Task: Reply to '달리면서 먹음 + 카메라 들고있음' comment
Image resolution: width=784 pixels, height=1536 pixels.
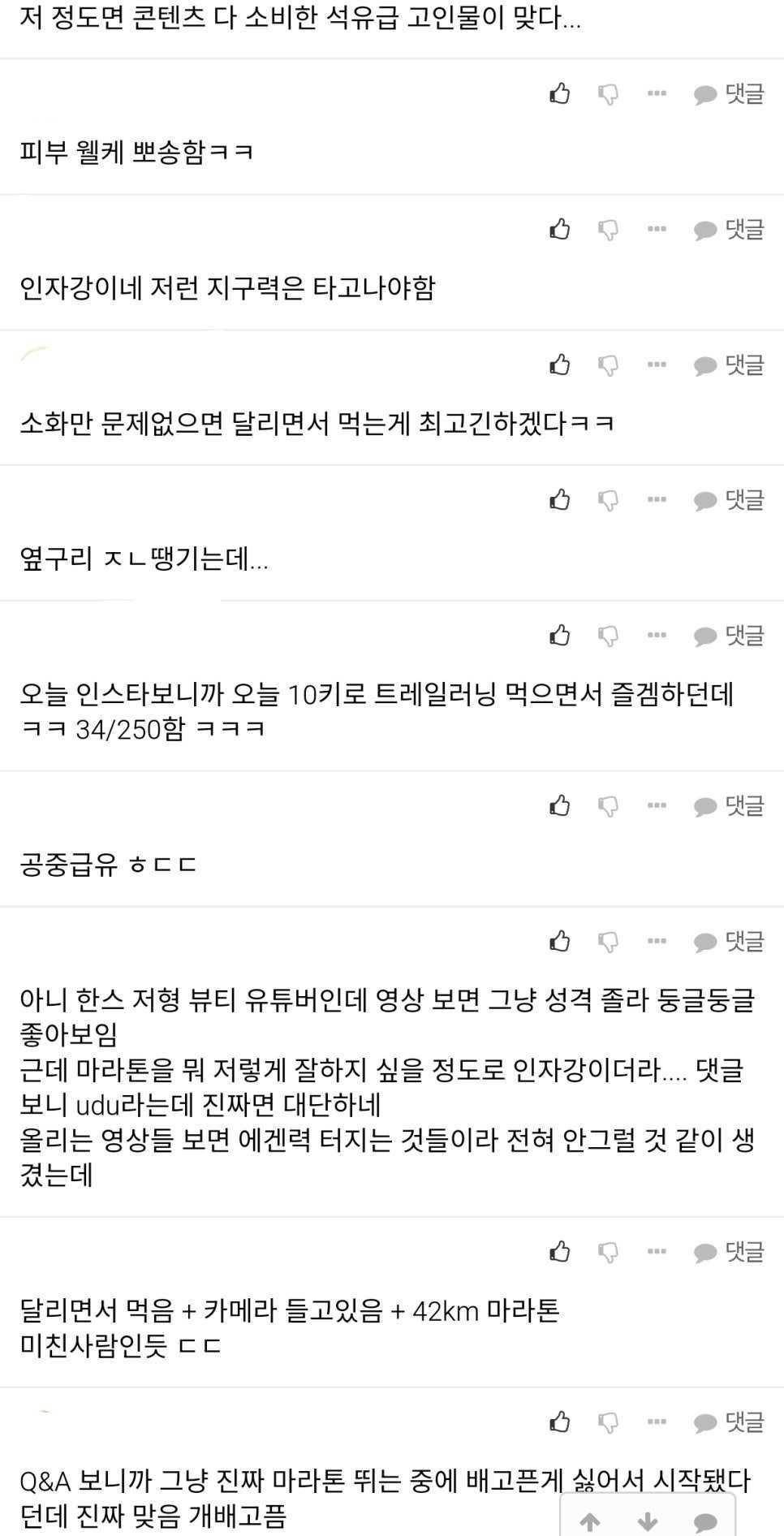Action: pos(729,1252)
